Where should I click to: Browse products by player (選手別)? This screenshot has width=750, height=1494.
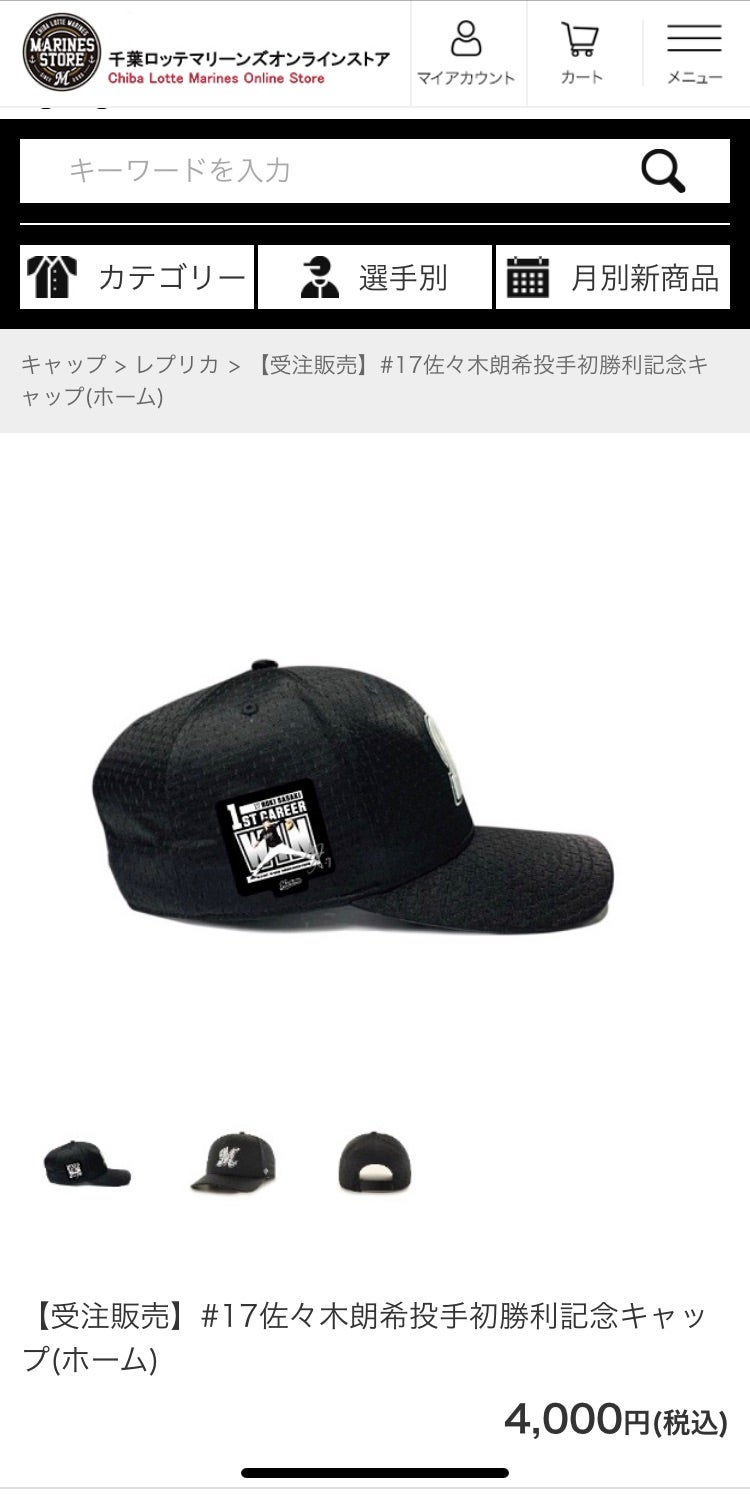pyautogui.click(x=375, y=277)
